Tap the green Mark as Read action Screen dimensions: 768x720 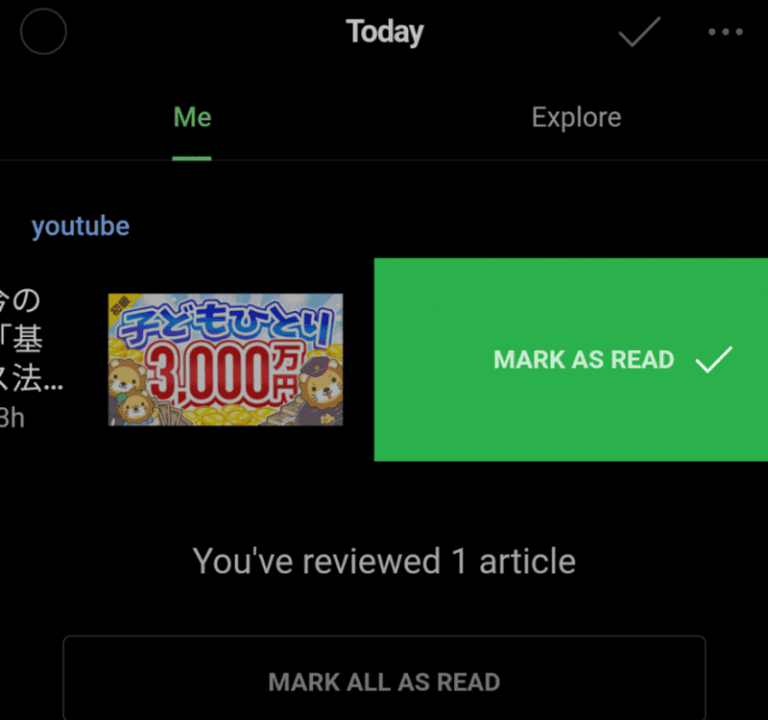(571, 360)
